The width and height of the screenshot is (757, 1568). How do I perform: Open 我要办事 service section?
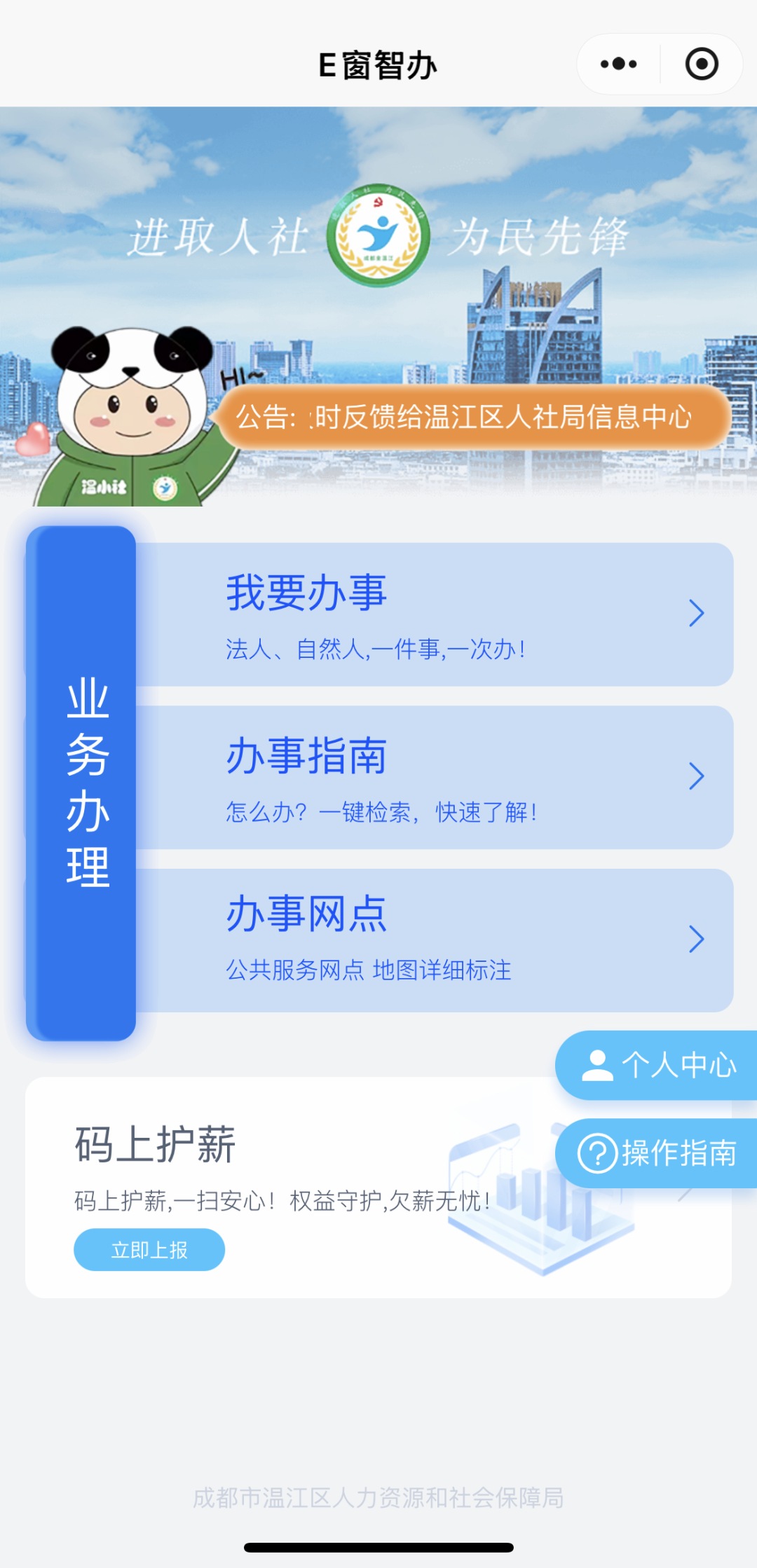(435, 614)
